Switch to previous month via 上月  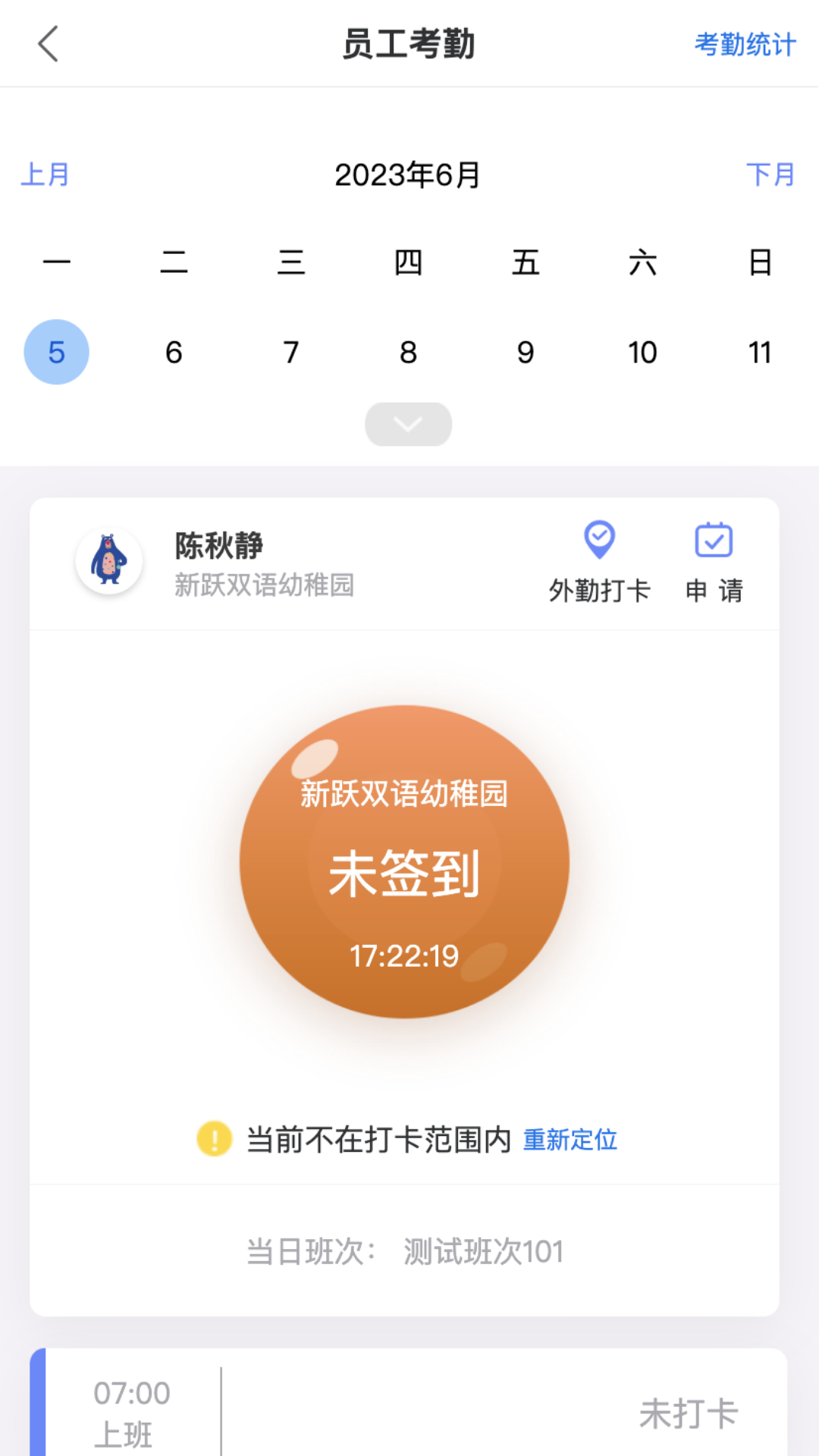tap(45, 176)
